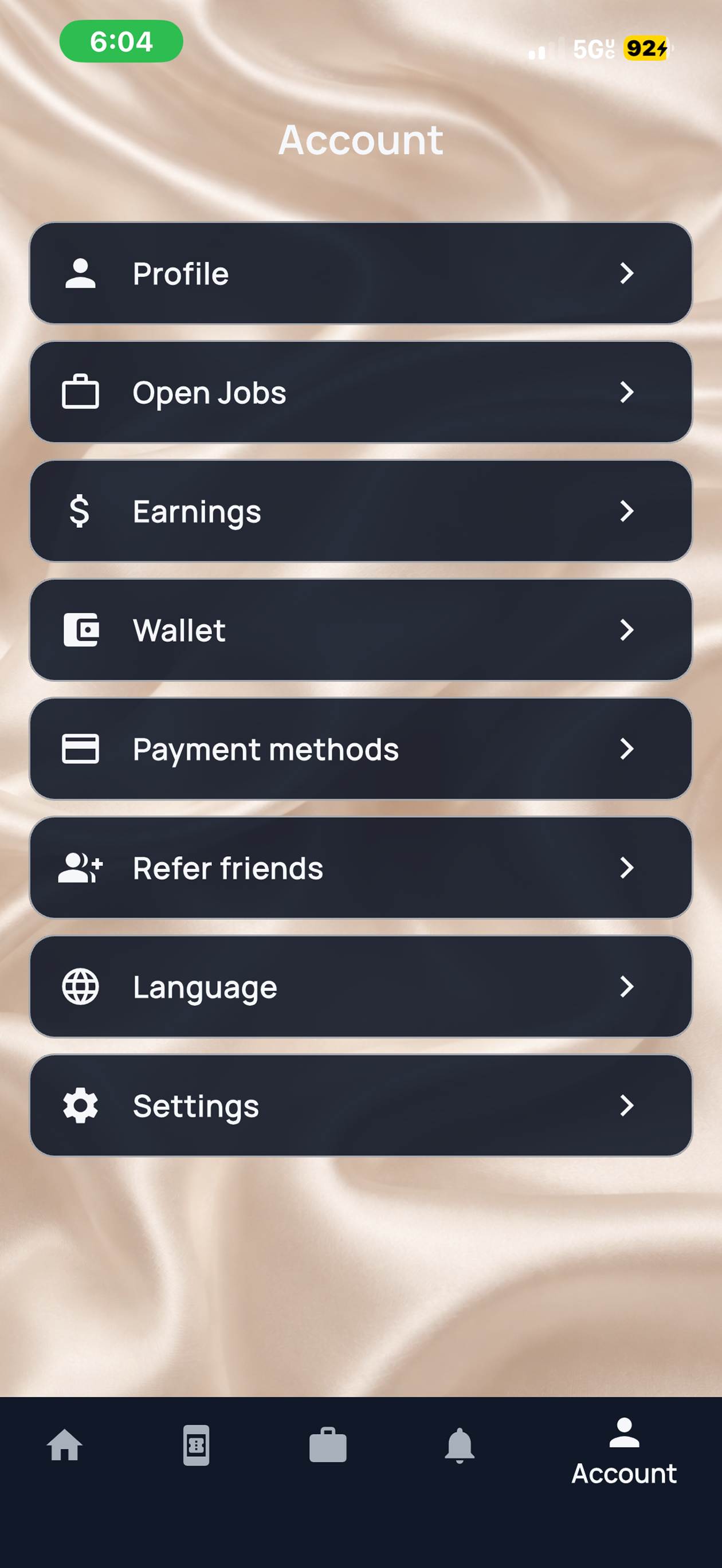This screenshot has width=722, height=1568.
Task: Open the Wallet row
Action: [x=361, y=629]
